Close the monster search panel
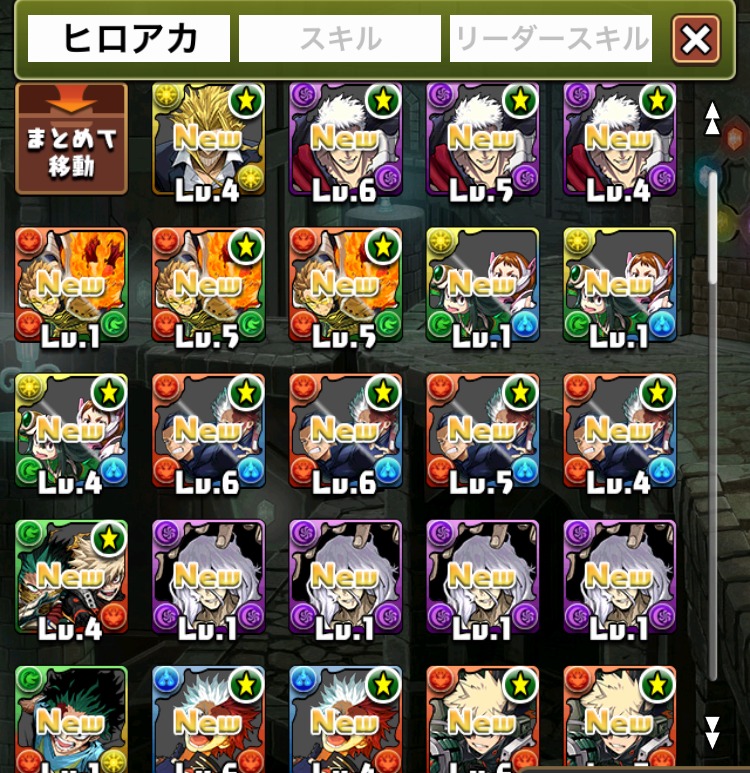 696,39
